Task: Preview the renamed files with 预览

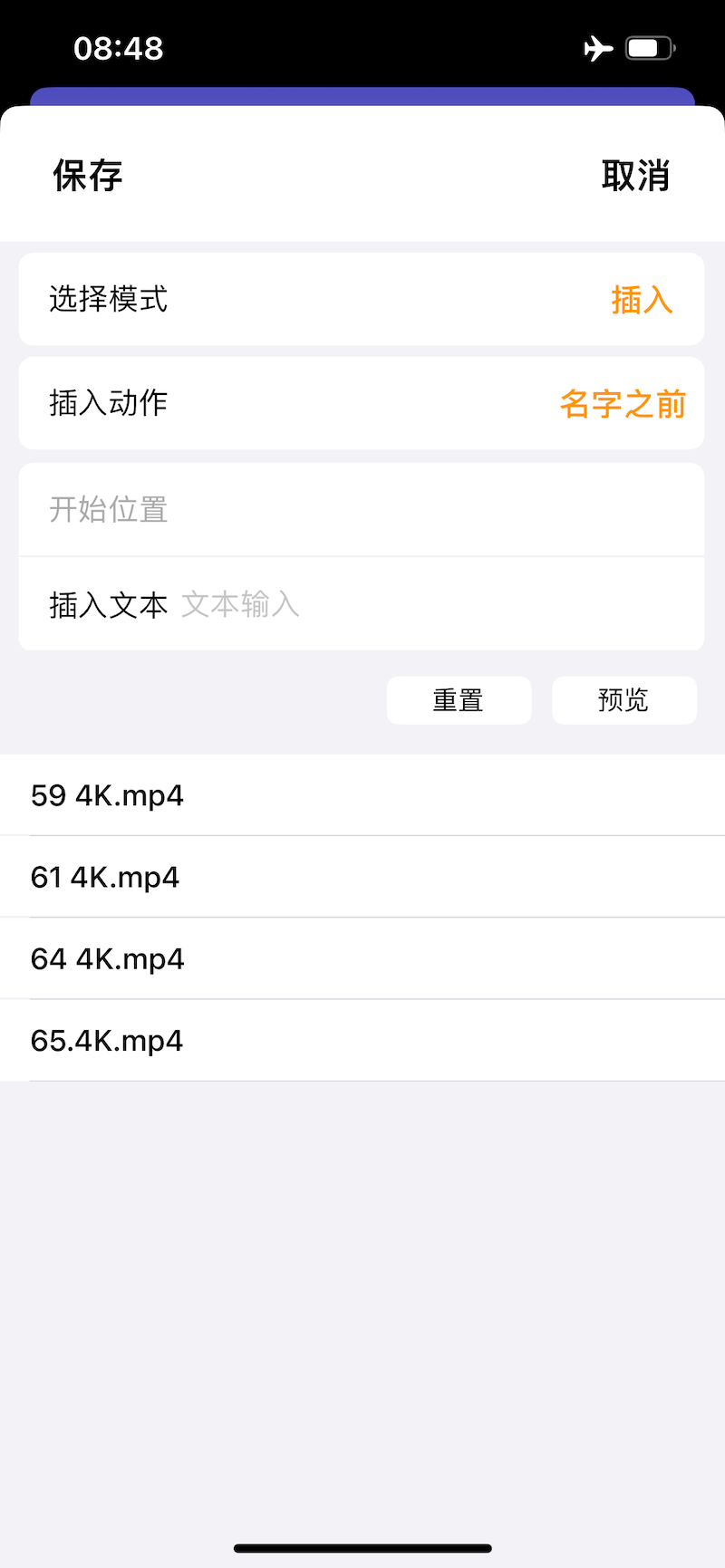Action: click(x=624, y=700)
